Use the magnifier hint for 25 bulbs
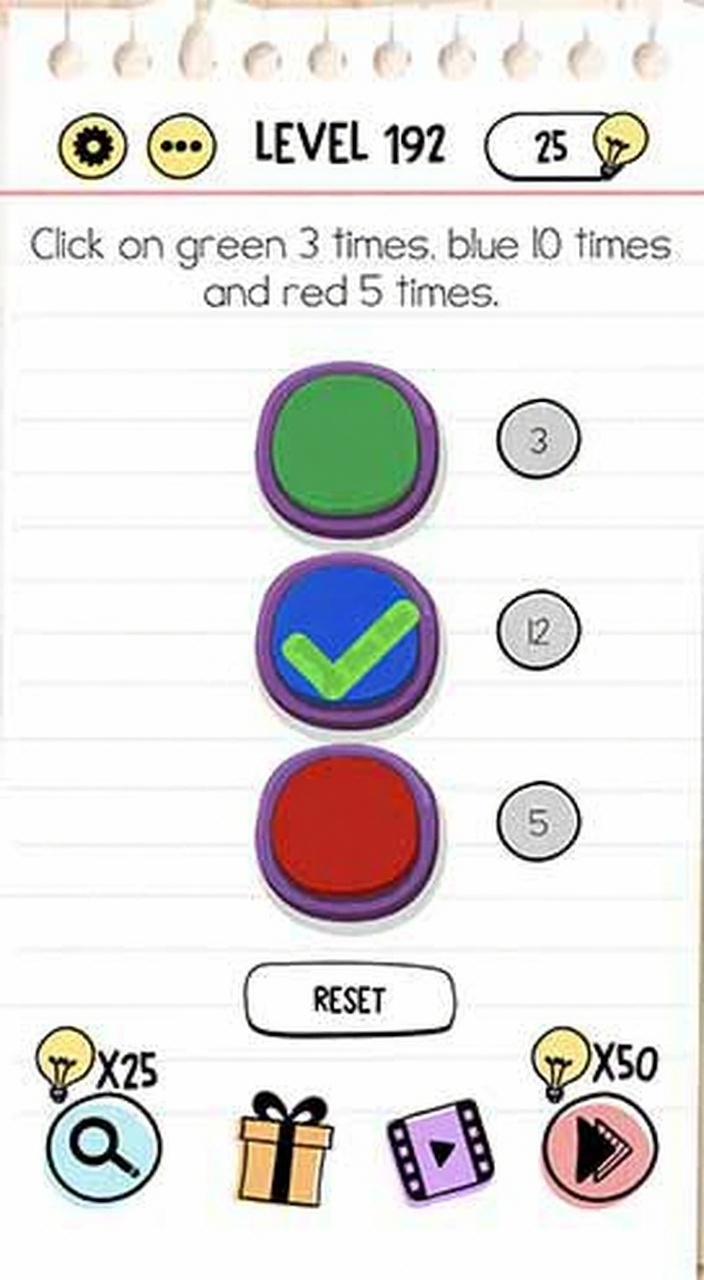Viewport: 704px width, 1280px height. 103,1148
